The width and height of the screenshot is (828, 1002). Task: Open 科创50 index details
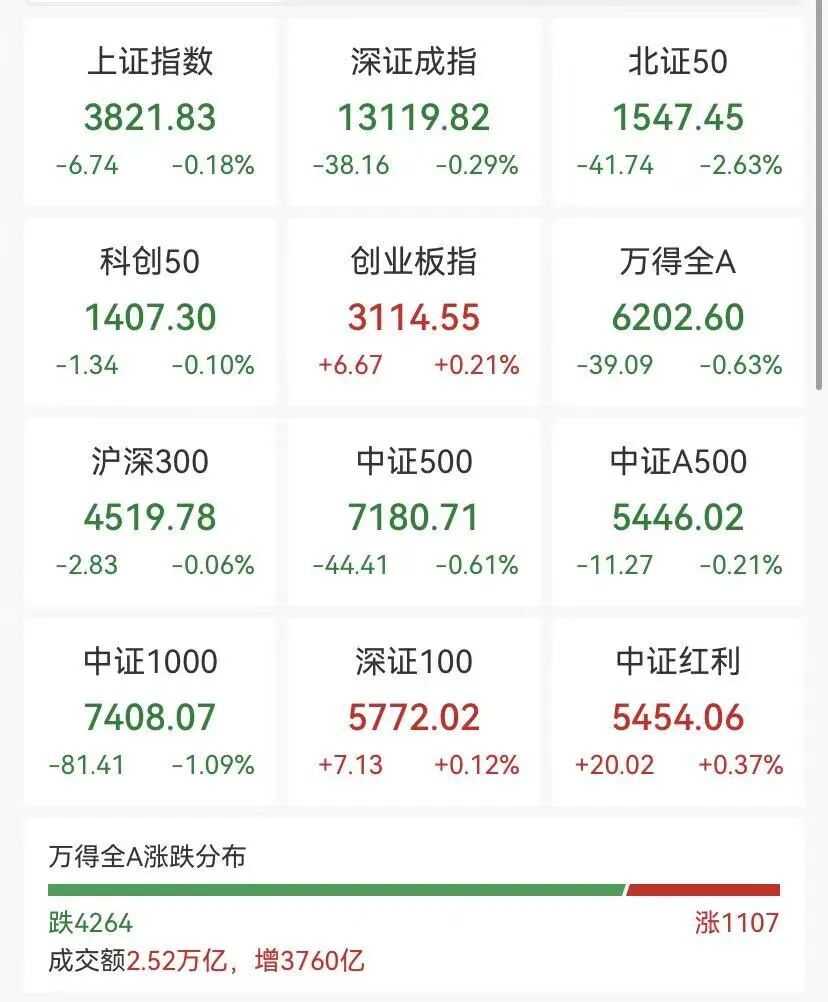point(150,313)
